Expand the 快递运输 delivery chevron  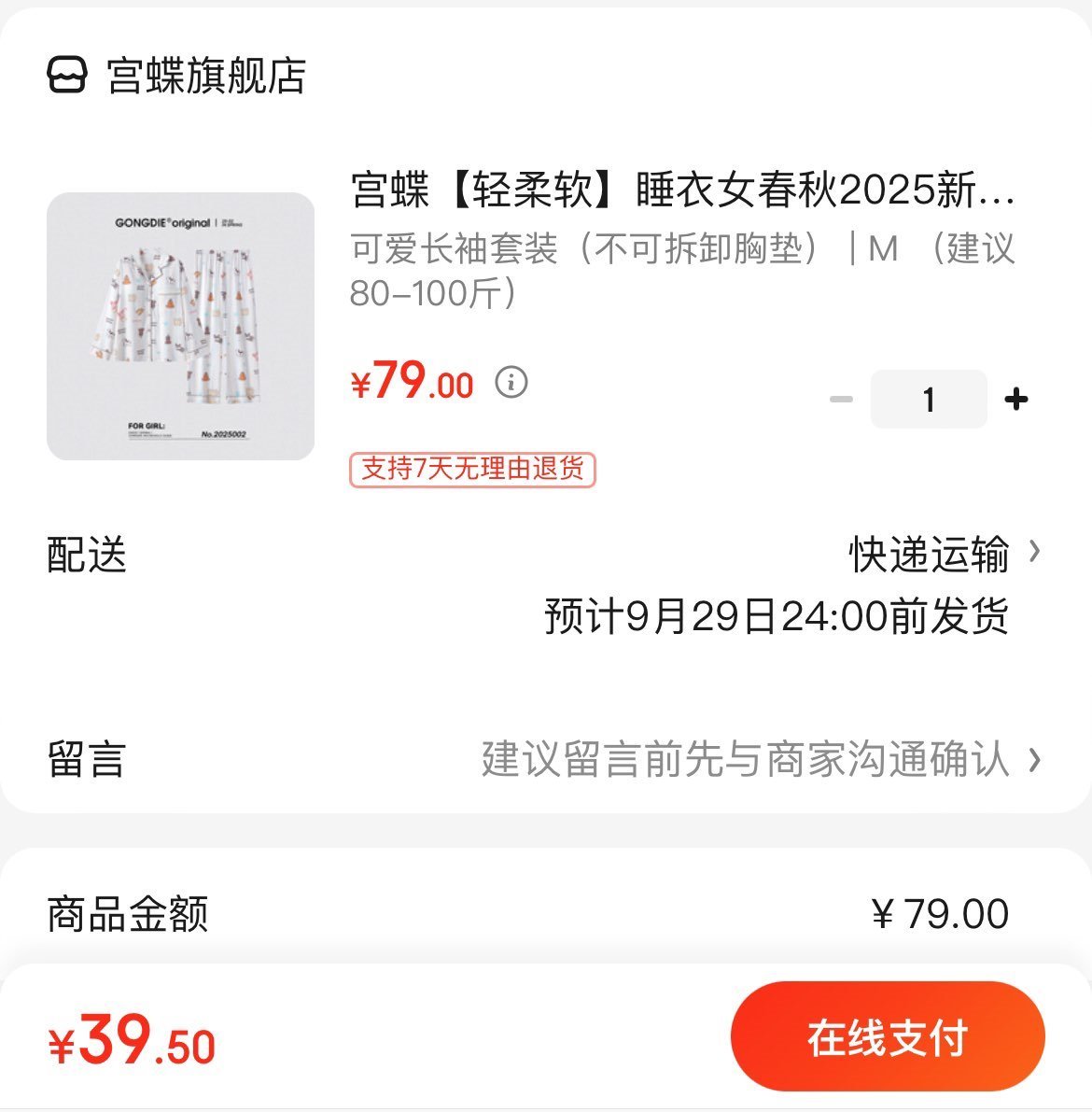click(1034, 553)
